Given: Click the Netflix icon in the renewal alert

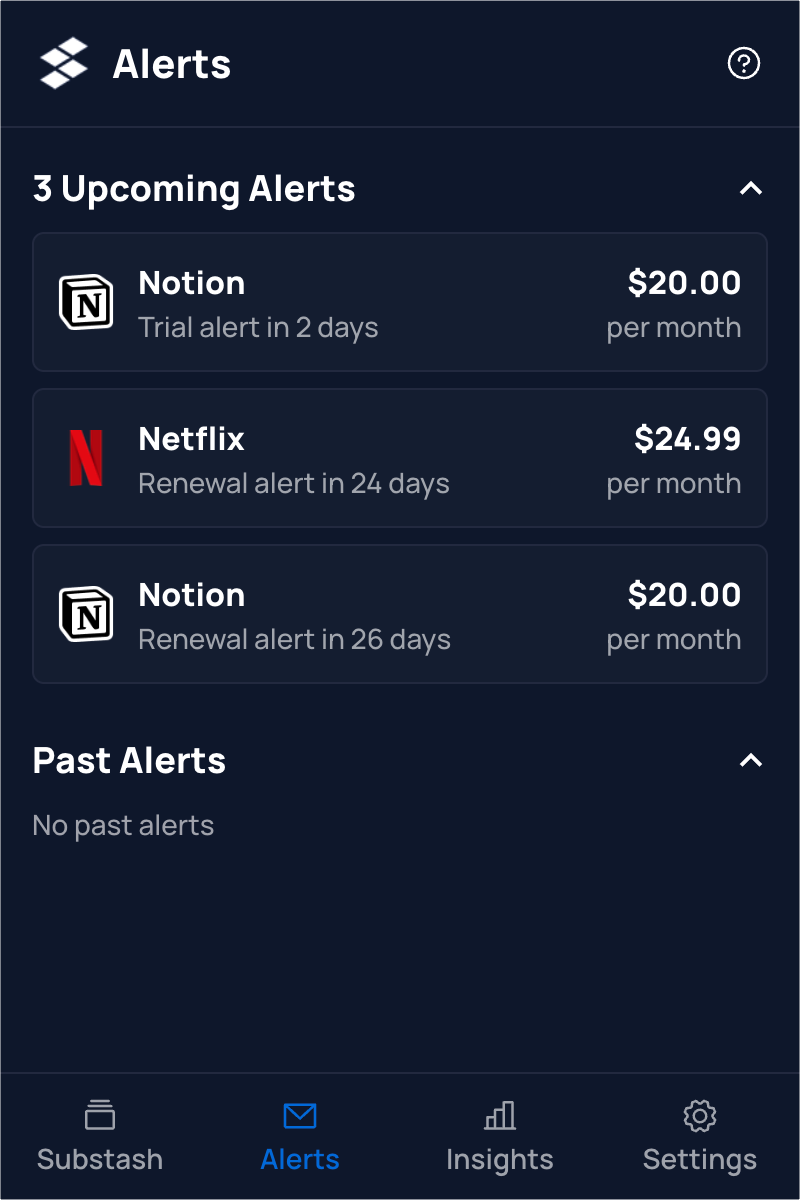Looking at the screenshot, I should 86,458.
